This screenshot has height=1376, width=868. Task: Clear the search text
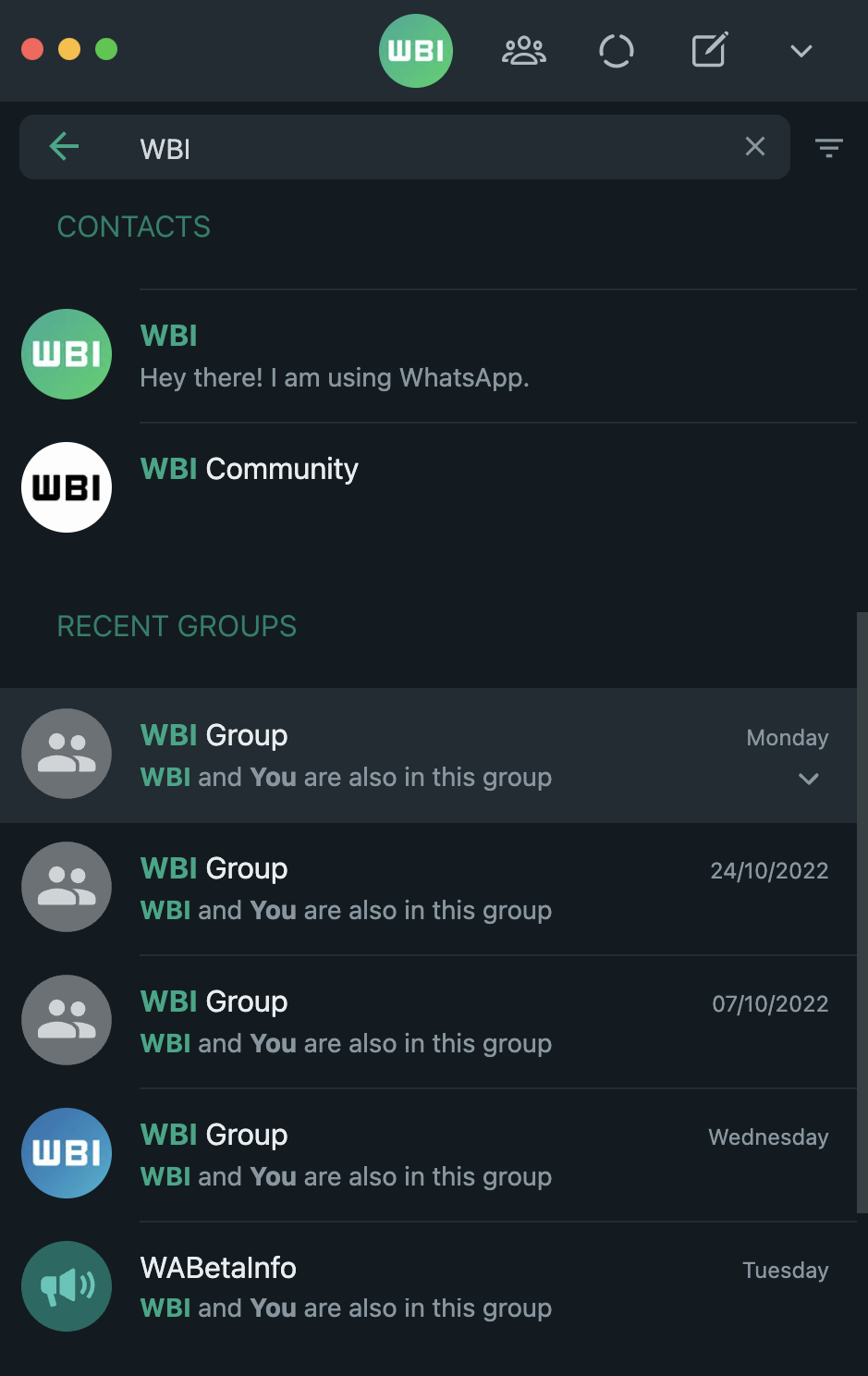pyautogui.click(x=755, y=146)
